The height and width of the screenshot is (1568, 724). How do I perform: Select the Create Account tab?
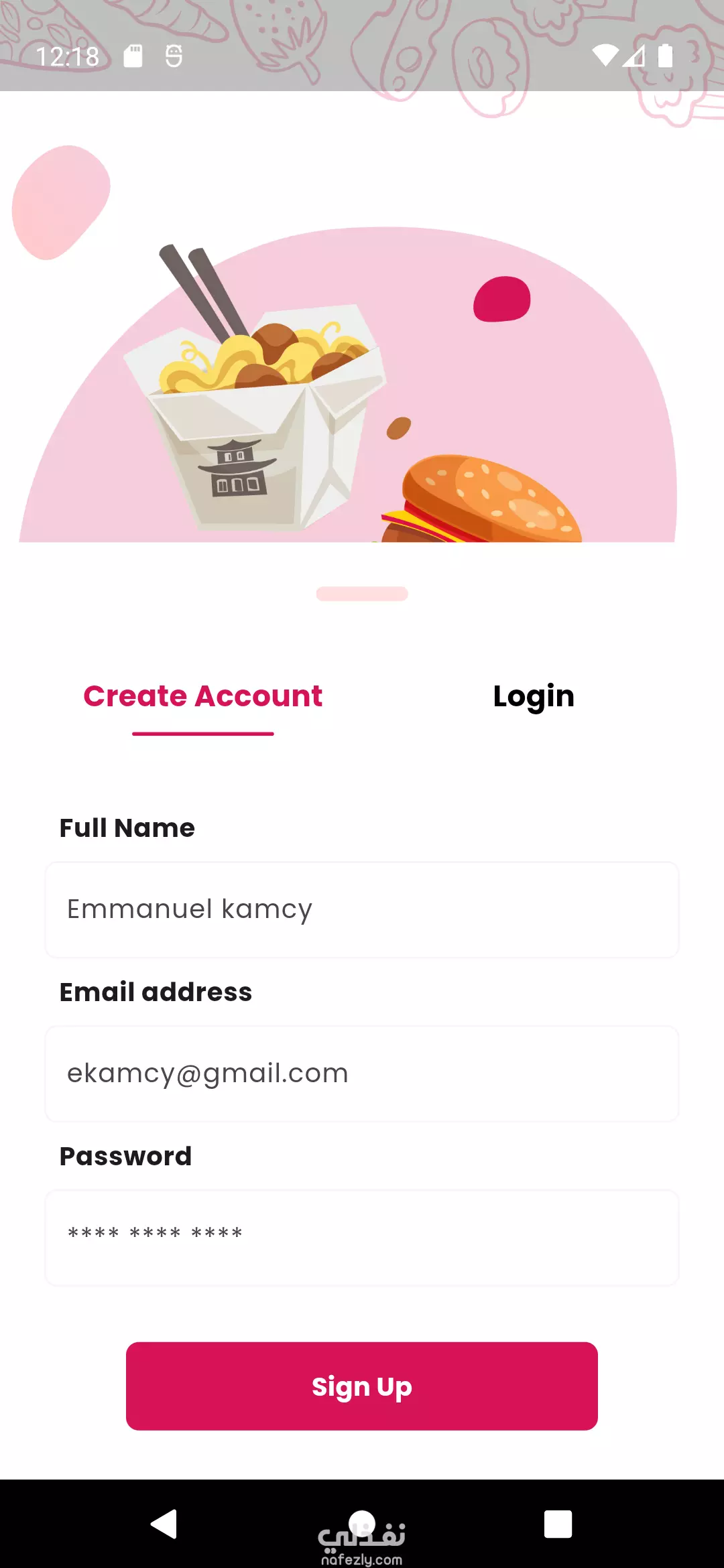(202, 696)
